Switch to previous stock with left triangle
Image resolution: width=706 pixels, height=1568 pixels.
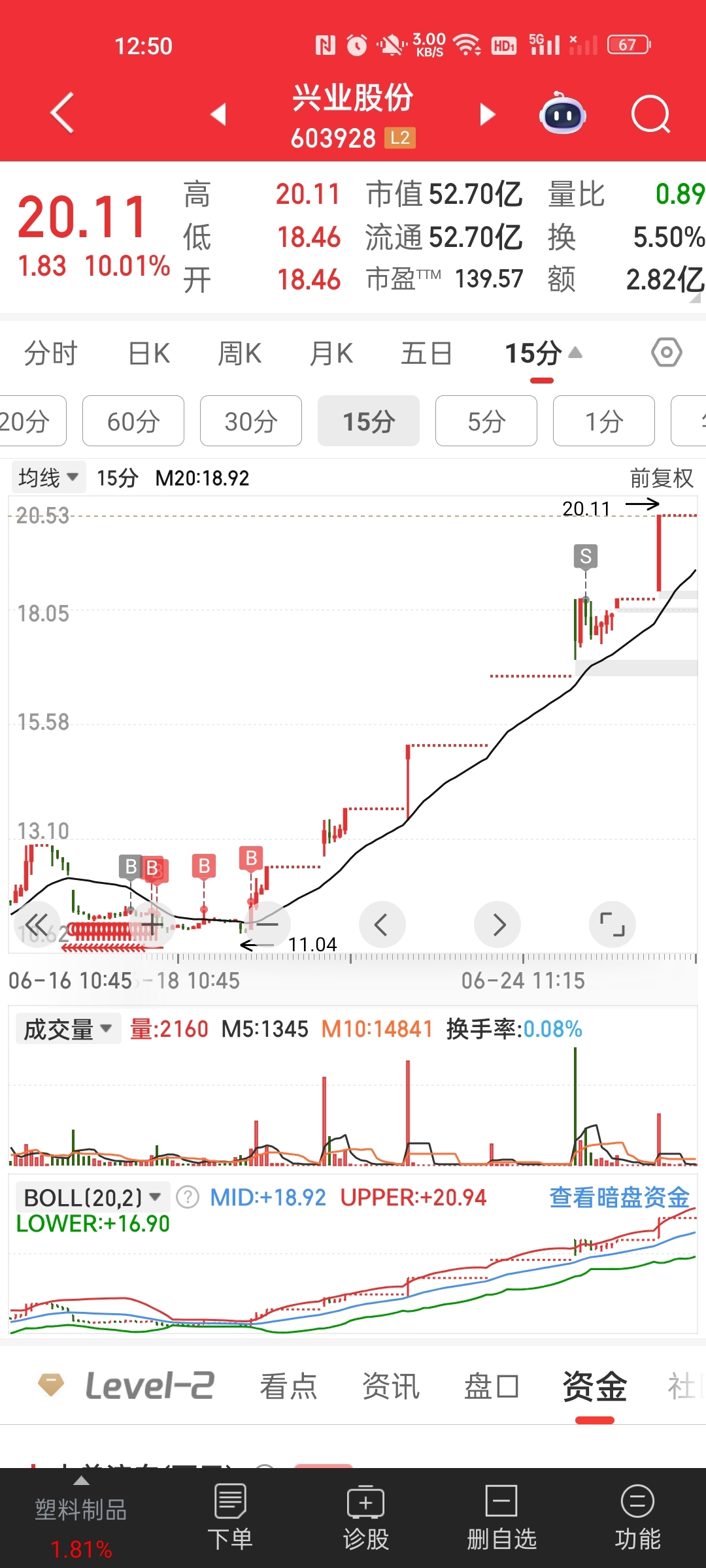coord(218,114)
